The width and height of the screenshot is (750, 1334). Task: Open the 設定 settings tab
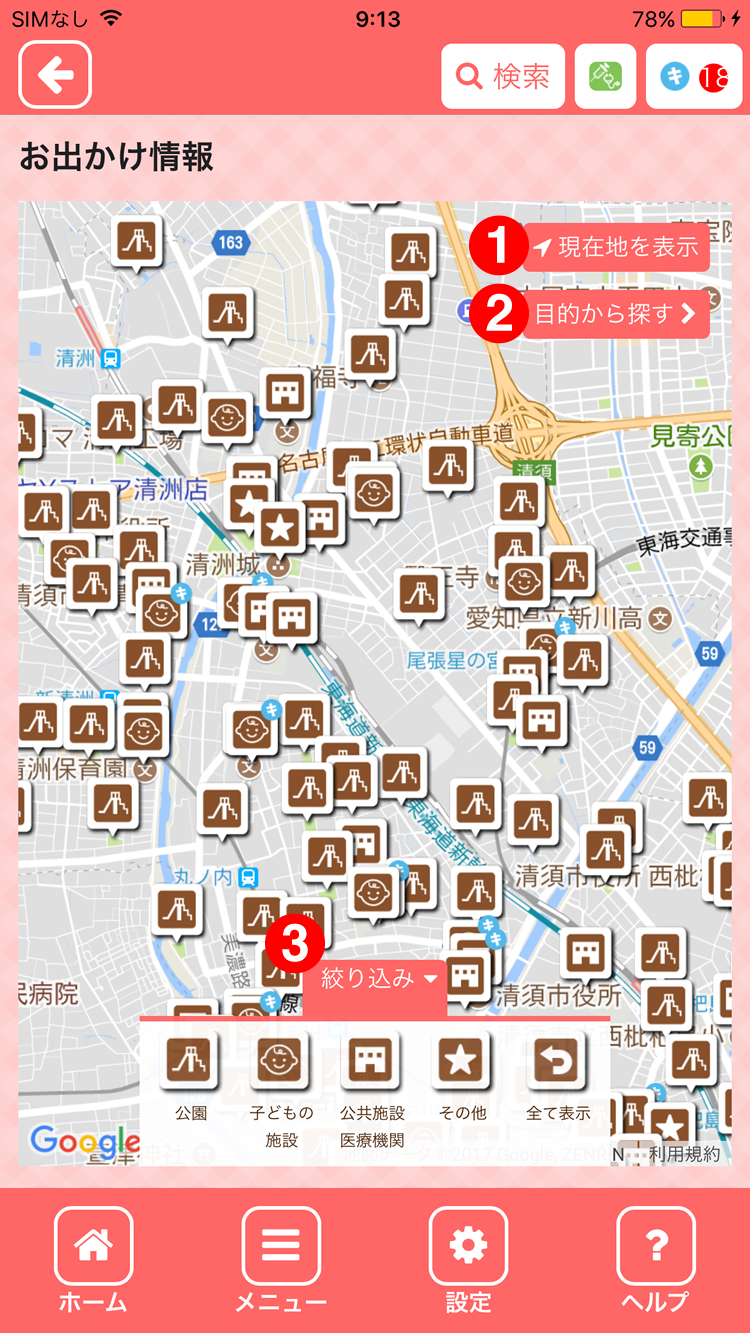click(x=468, y=1260)
